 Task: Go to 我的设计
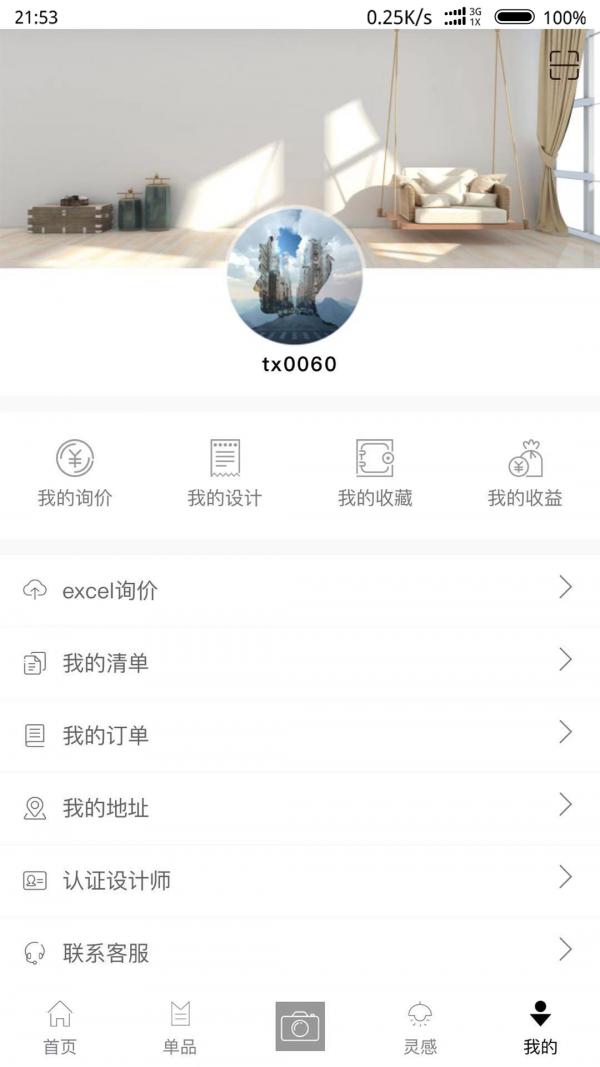click(x=225, y=473)
